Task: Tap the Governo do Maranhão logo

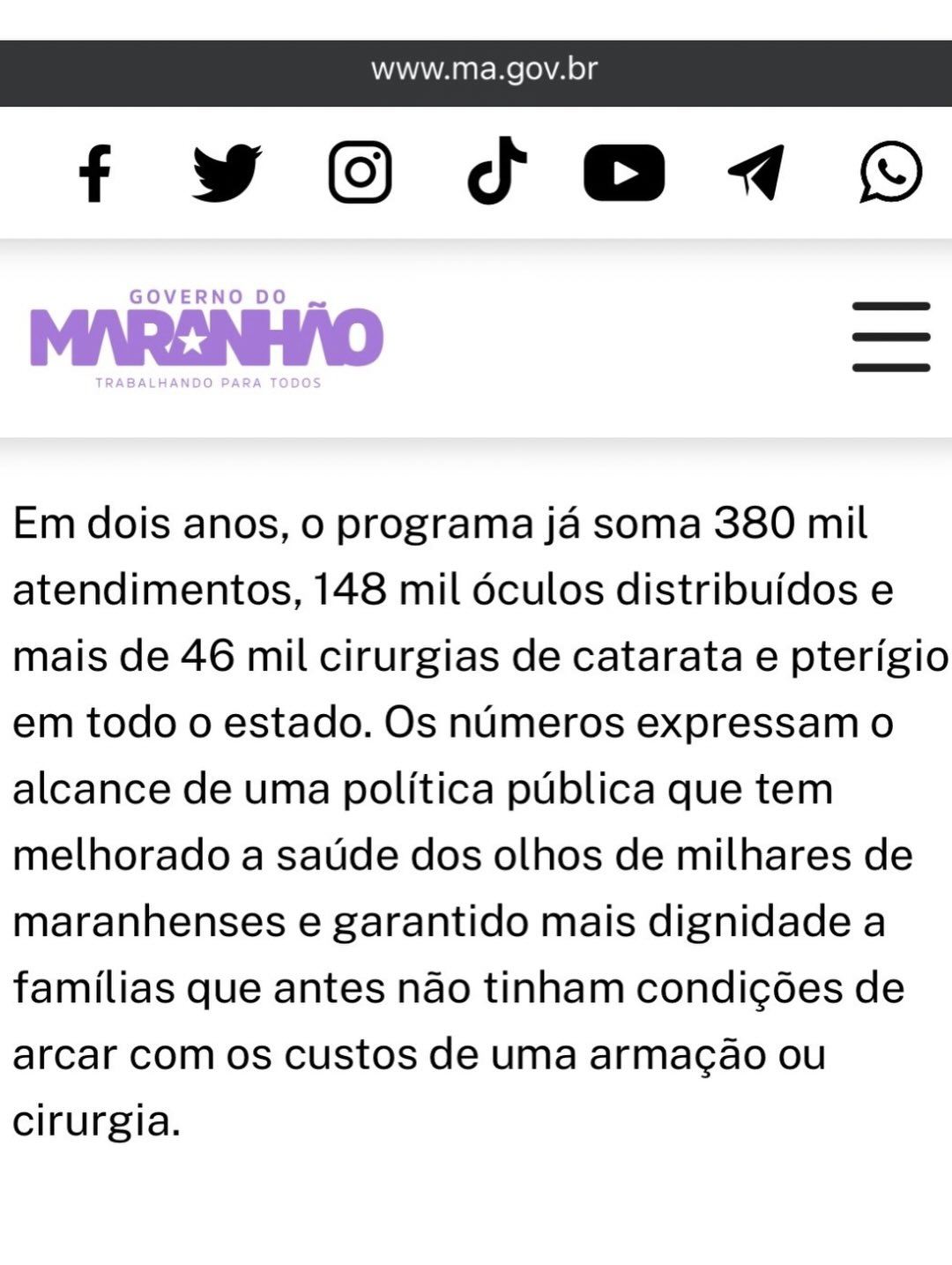Action: (207, 339)
